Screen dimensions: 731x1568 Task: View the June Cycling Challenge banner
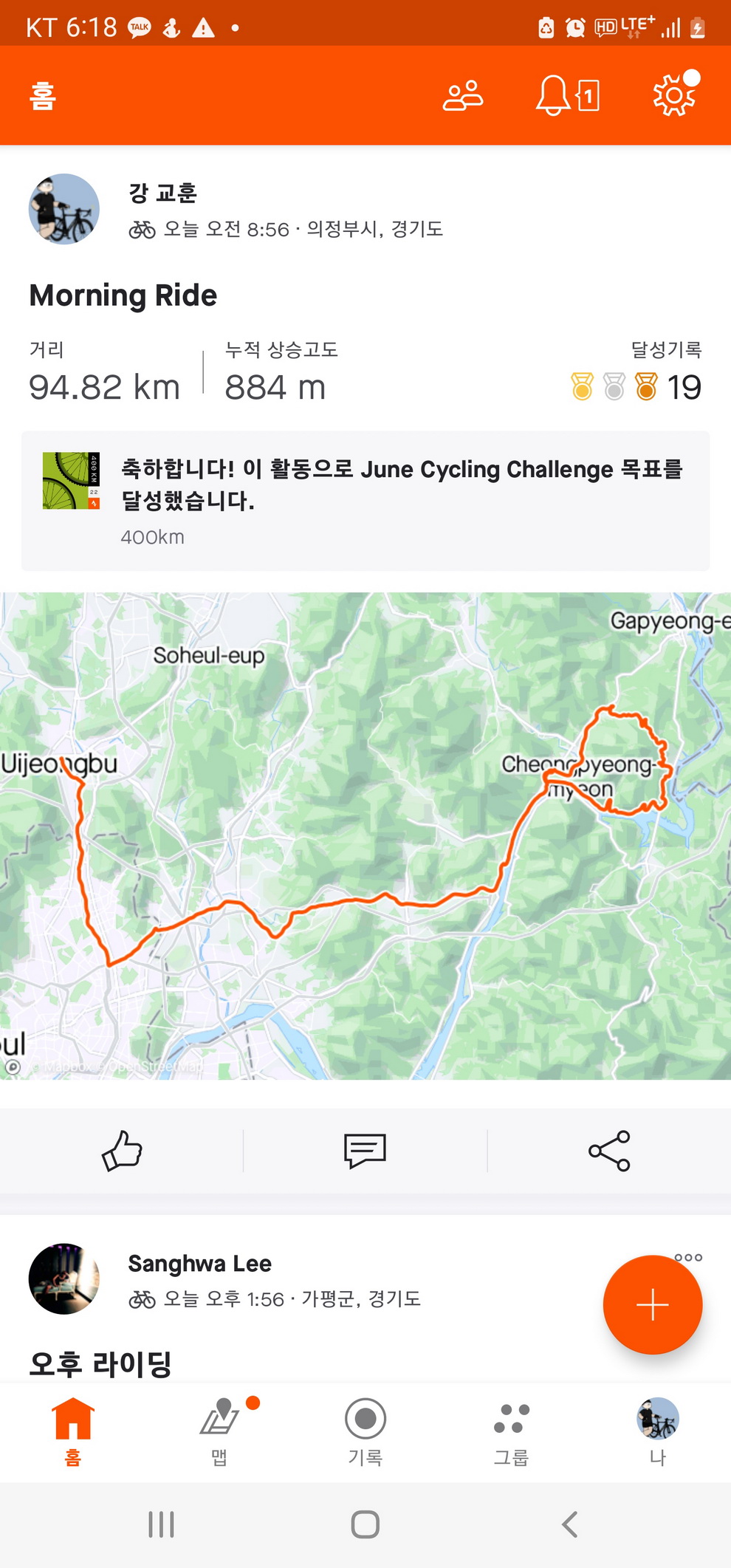pos(365,501)
